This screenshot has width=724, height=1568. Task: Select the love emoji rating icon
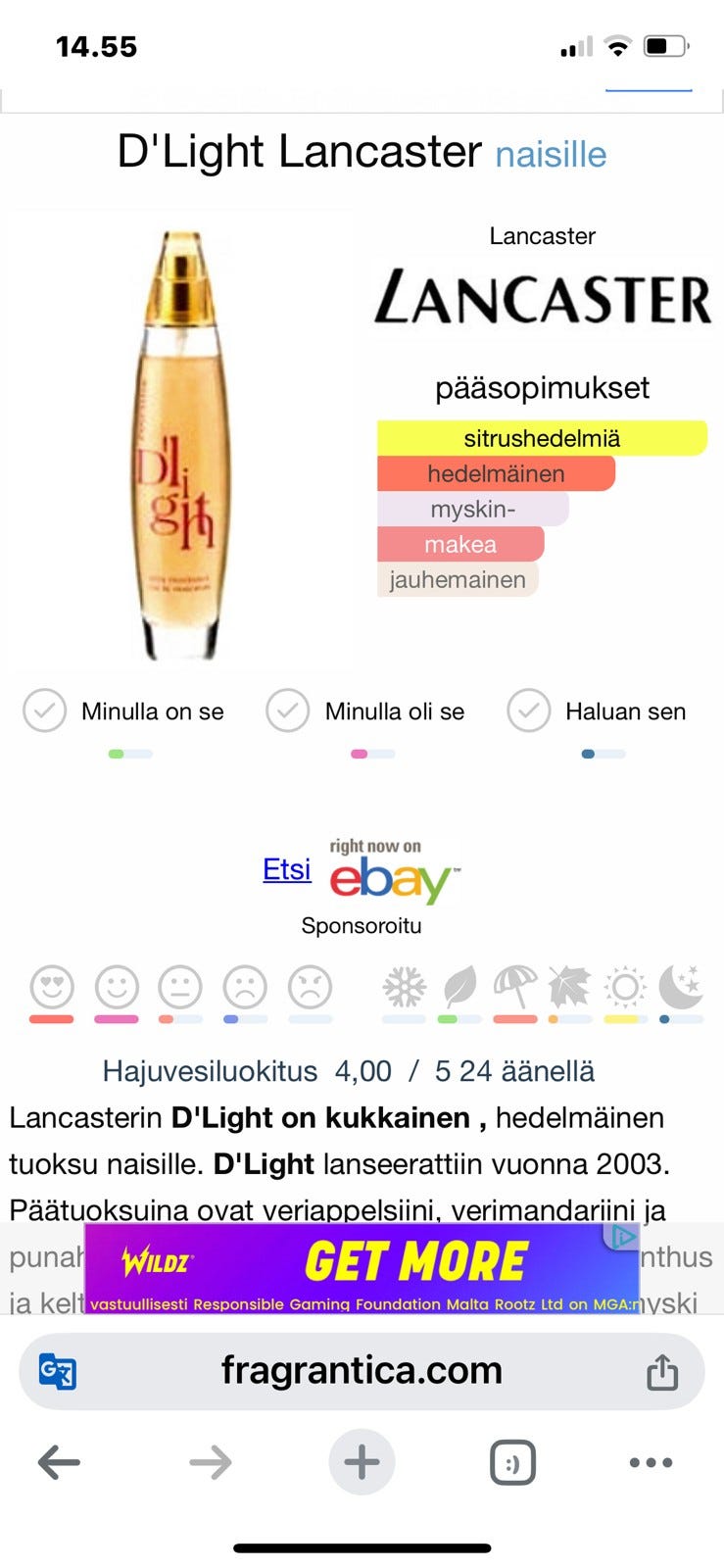point(52,990)
